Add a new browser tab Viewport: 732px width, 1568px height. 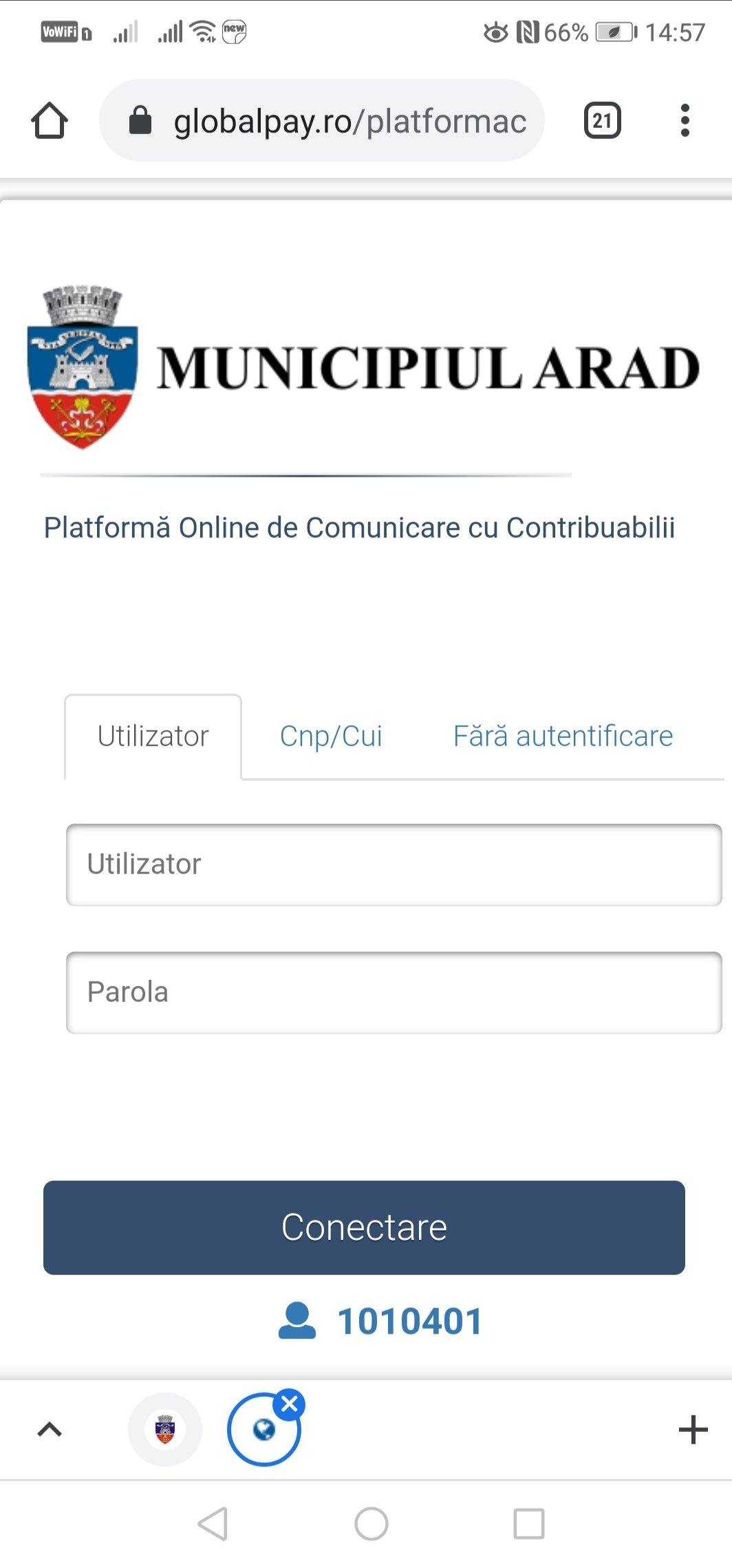pos(693,1430)
